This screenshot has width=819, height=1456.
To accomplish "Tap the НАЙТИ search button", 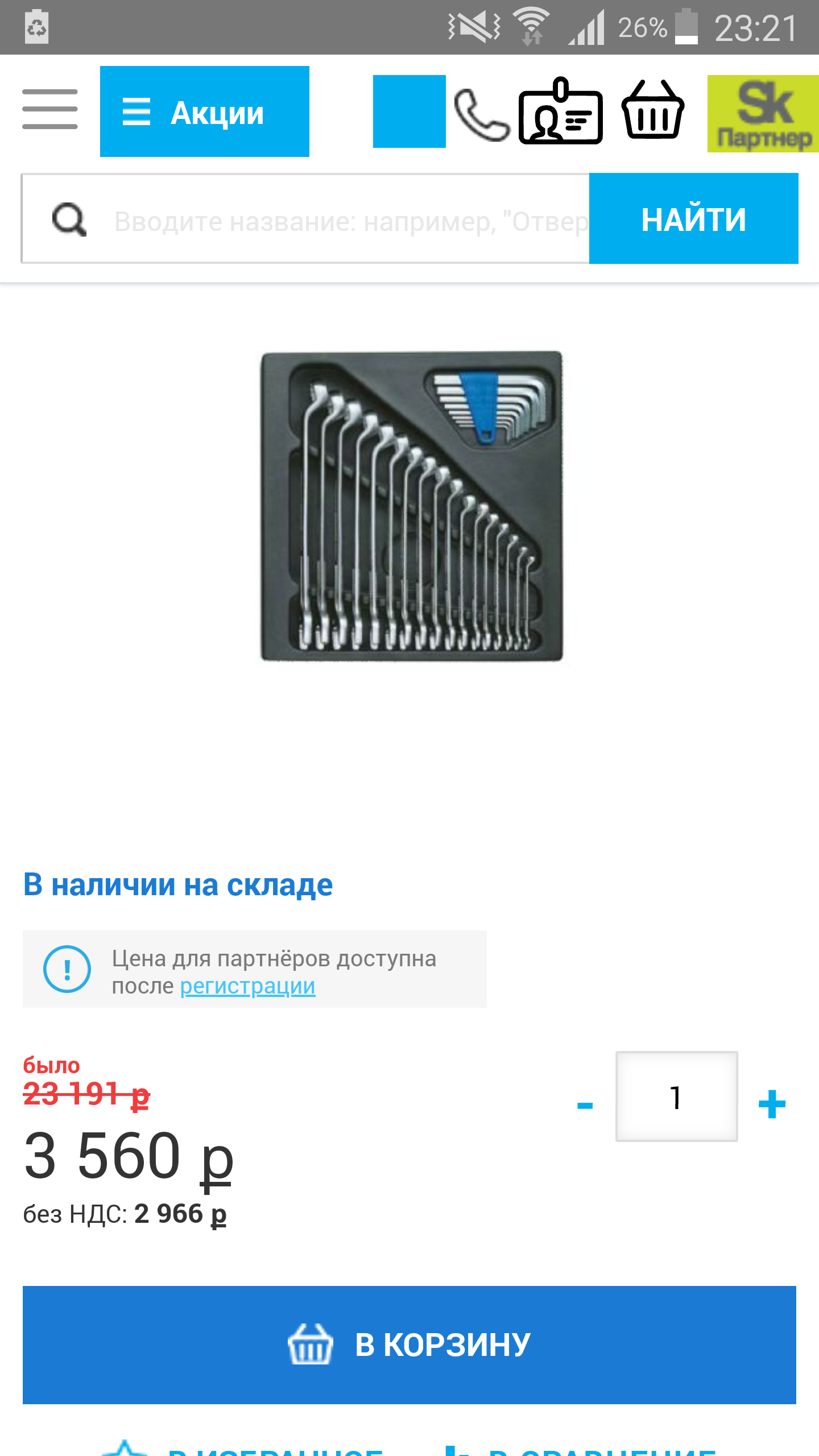I will coord(694,219).
